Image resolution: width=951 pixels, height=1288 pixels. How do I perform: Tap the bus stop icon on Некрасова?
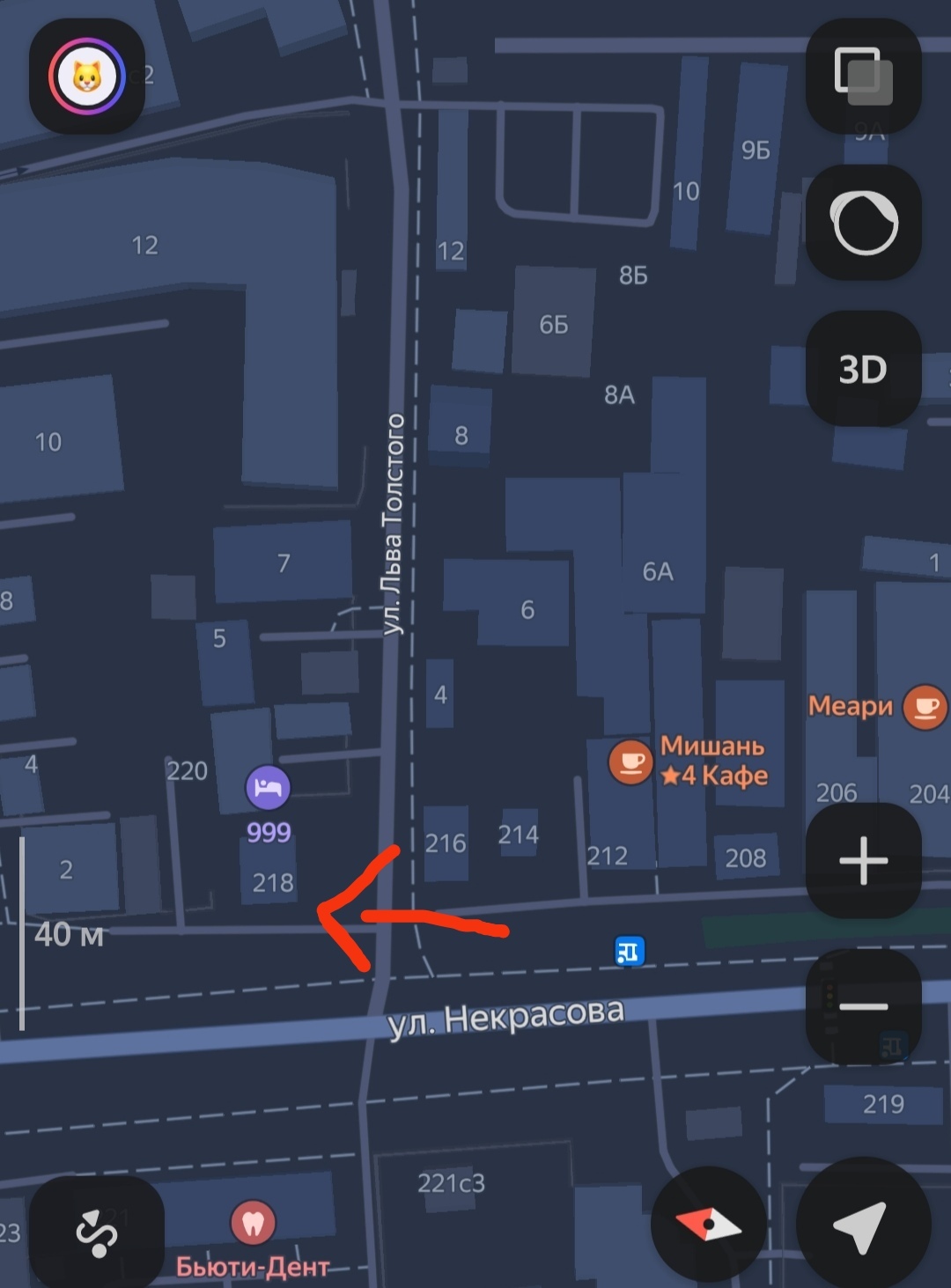[630, 951]
